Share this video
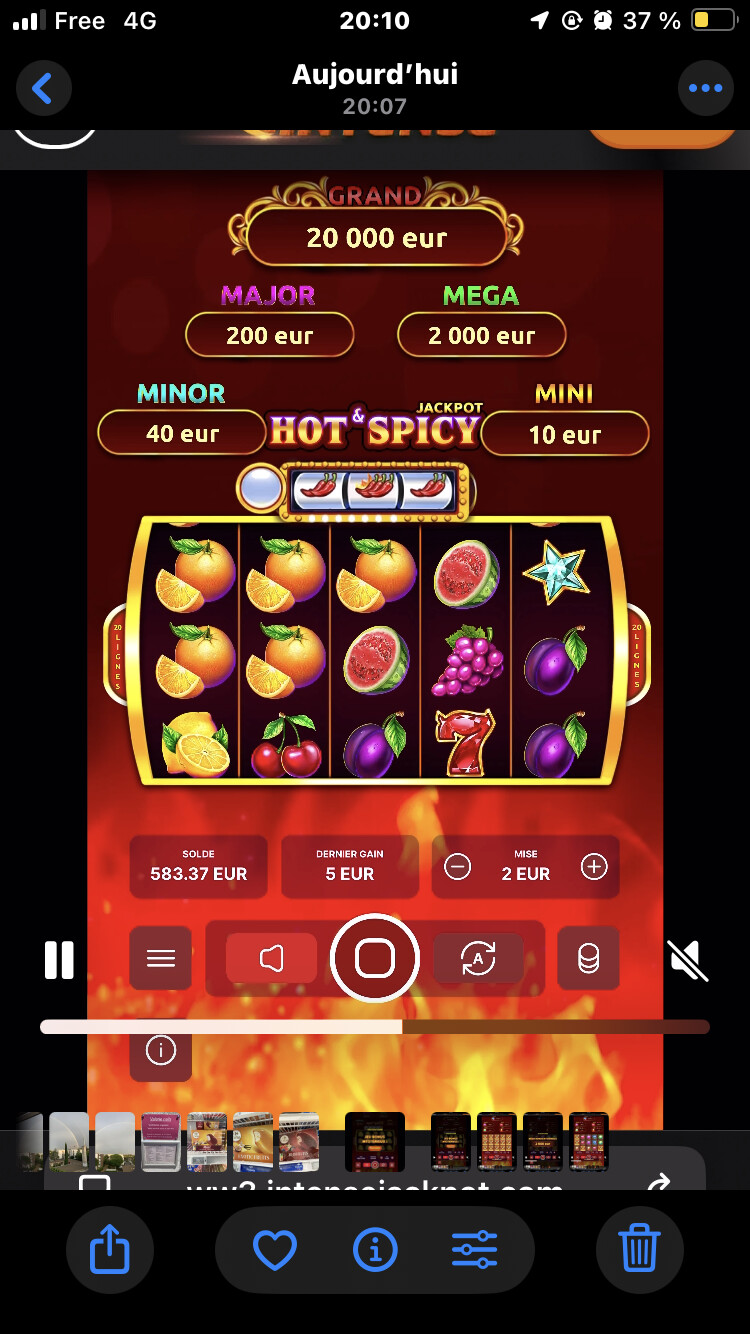This screenshot has height=1334, width=750. [109, 1250]
